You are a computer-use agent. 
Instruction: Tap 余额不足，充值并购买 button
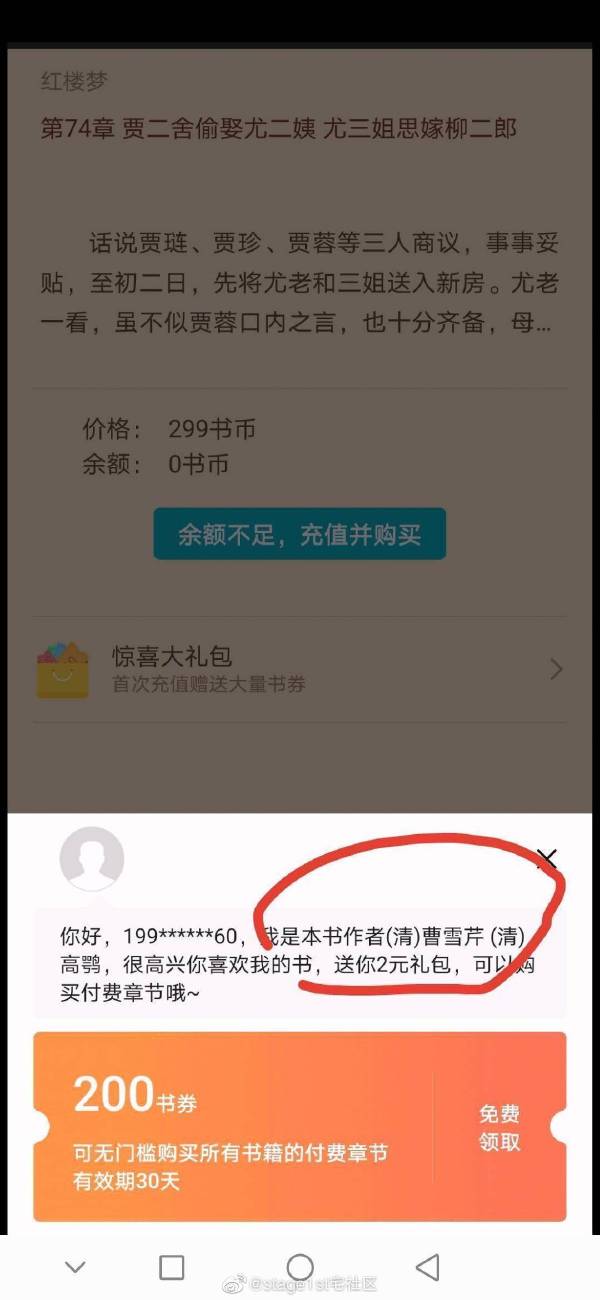299,534
